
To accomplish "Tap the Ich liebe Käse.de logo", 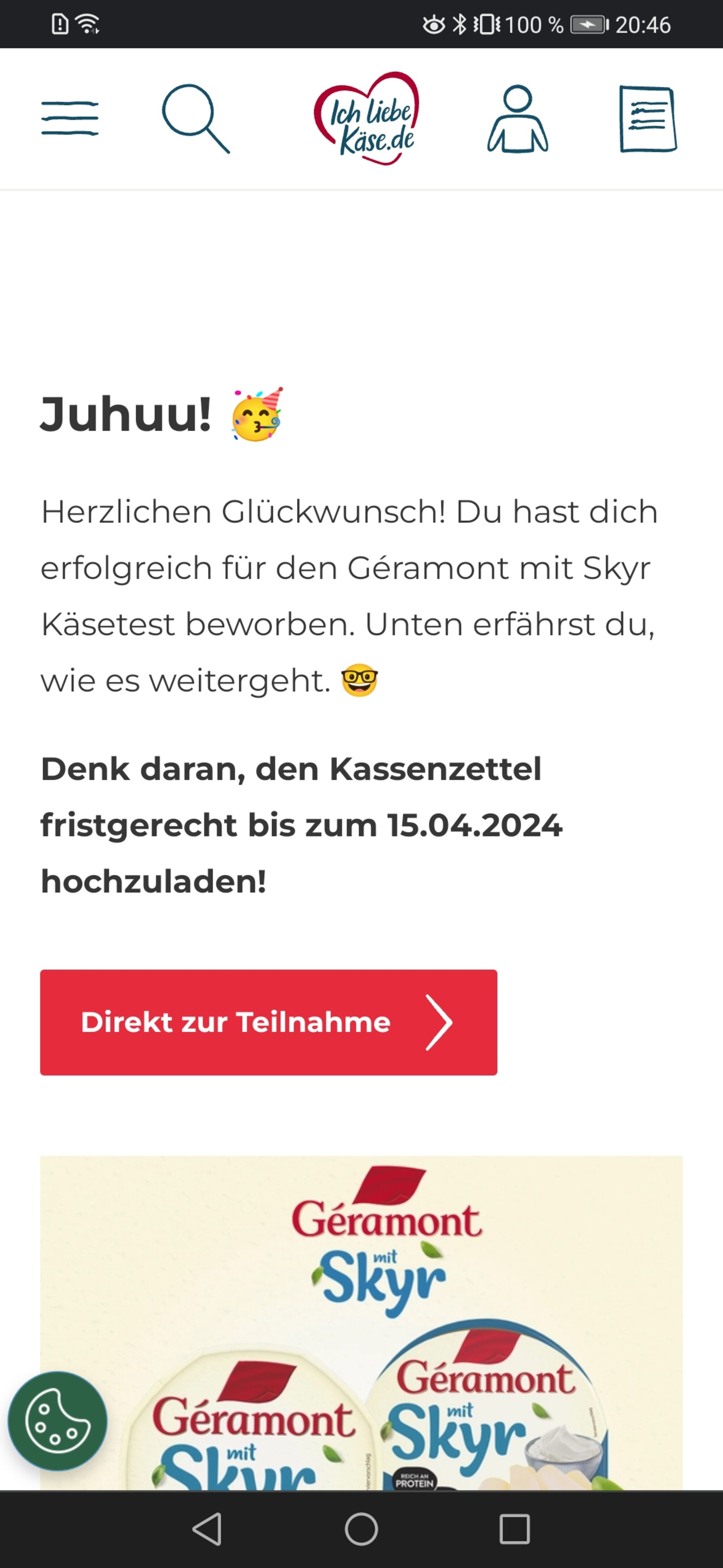I will [x=367, y=119].
